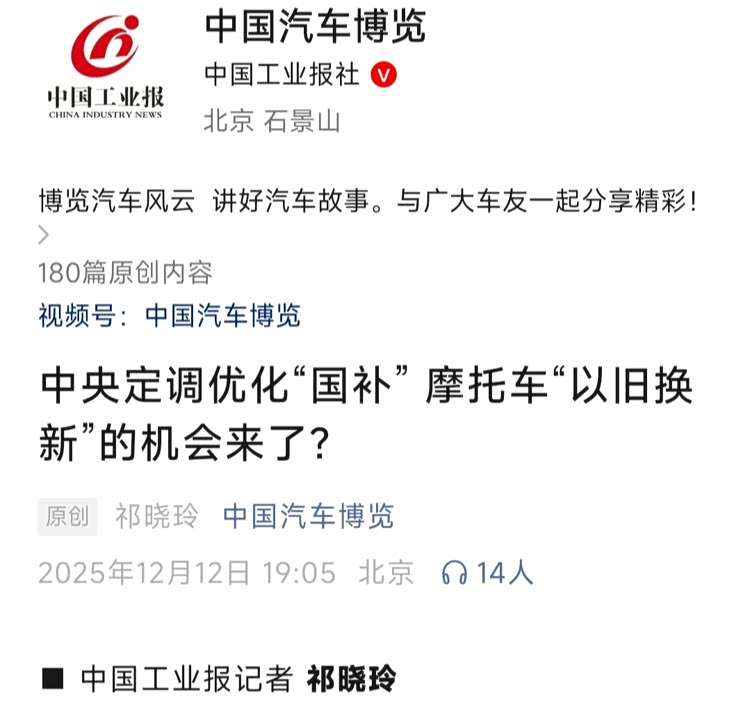Screen dimensions: 750x702
Task: Open the blue 中国汽车博览 link beside the author name
Action: 308,516
